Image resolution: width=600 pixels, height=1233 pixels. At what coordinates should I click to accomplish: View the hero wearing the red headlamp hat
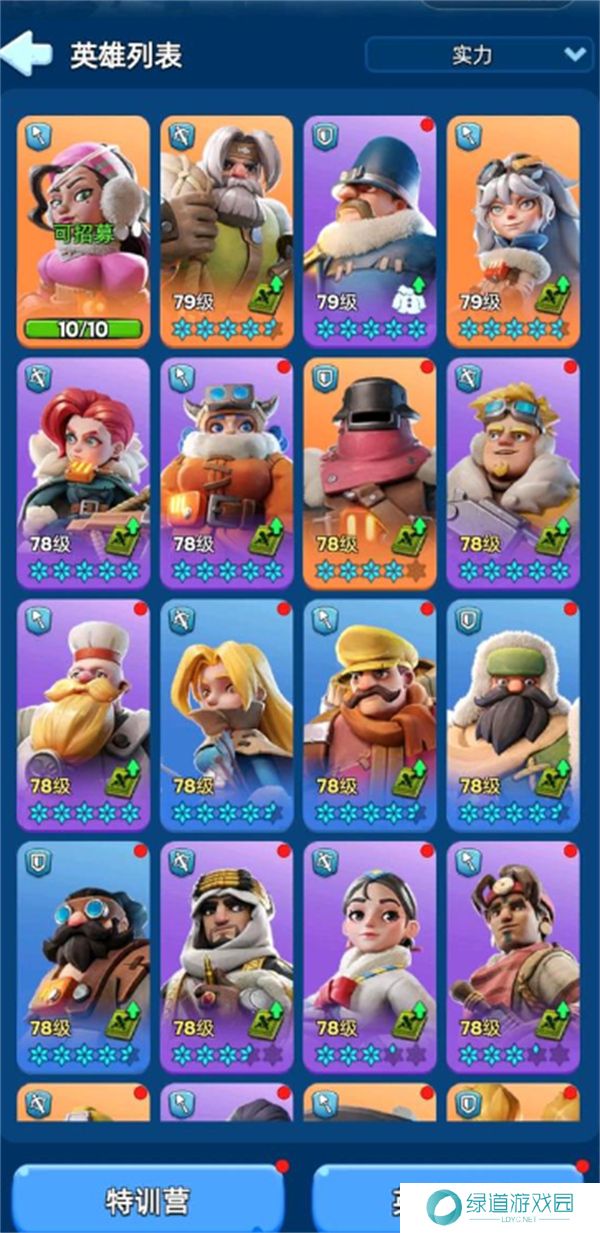coord(512,955)
